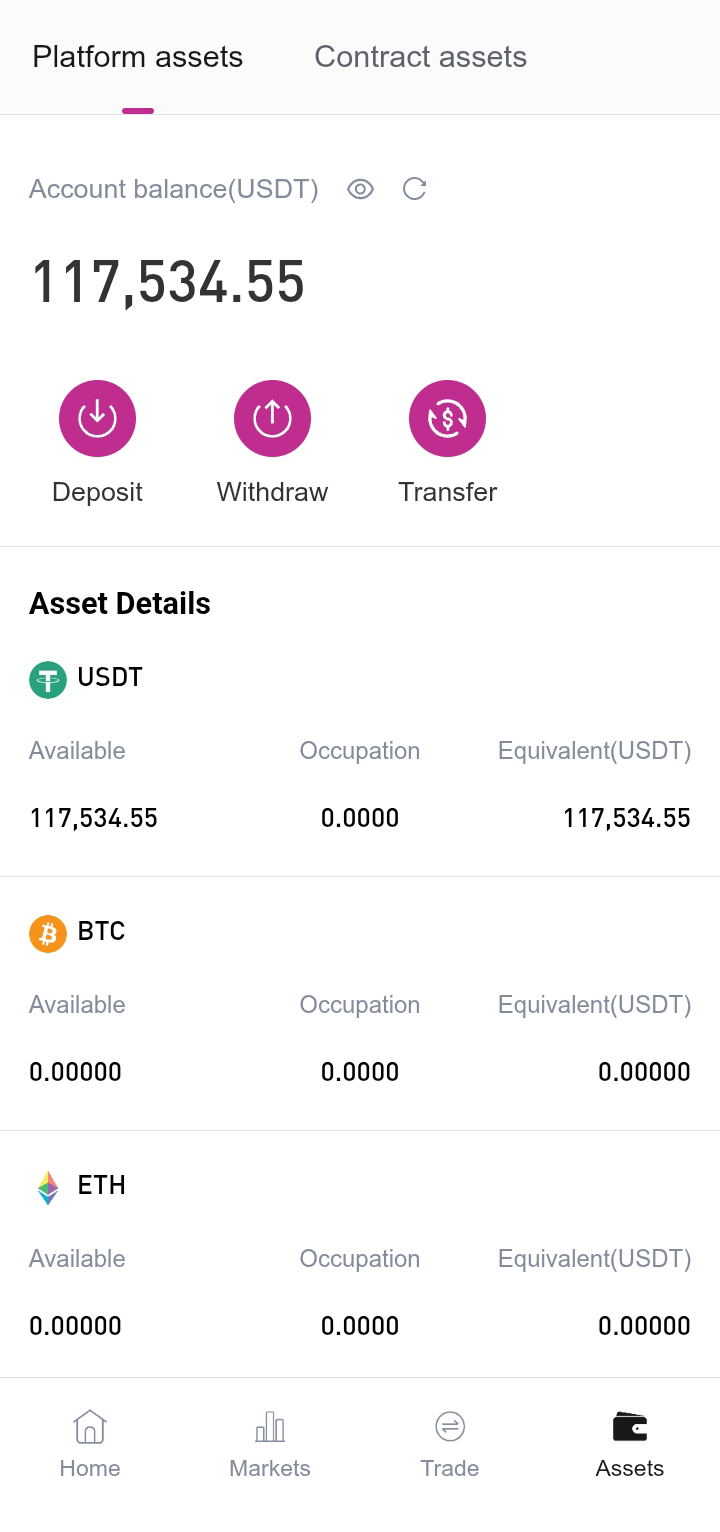Switch to the Contract assets tab

420,57
